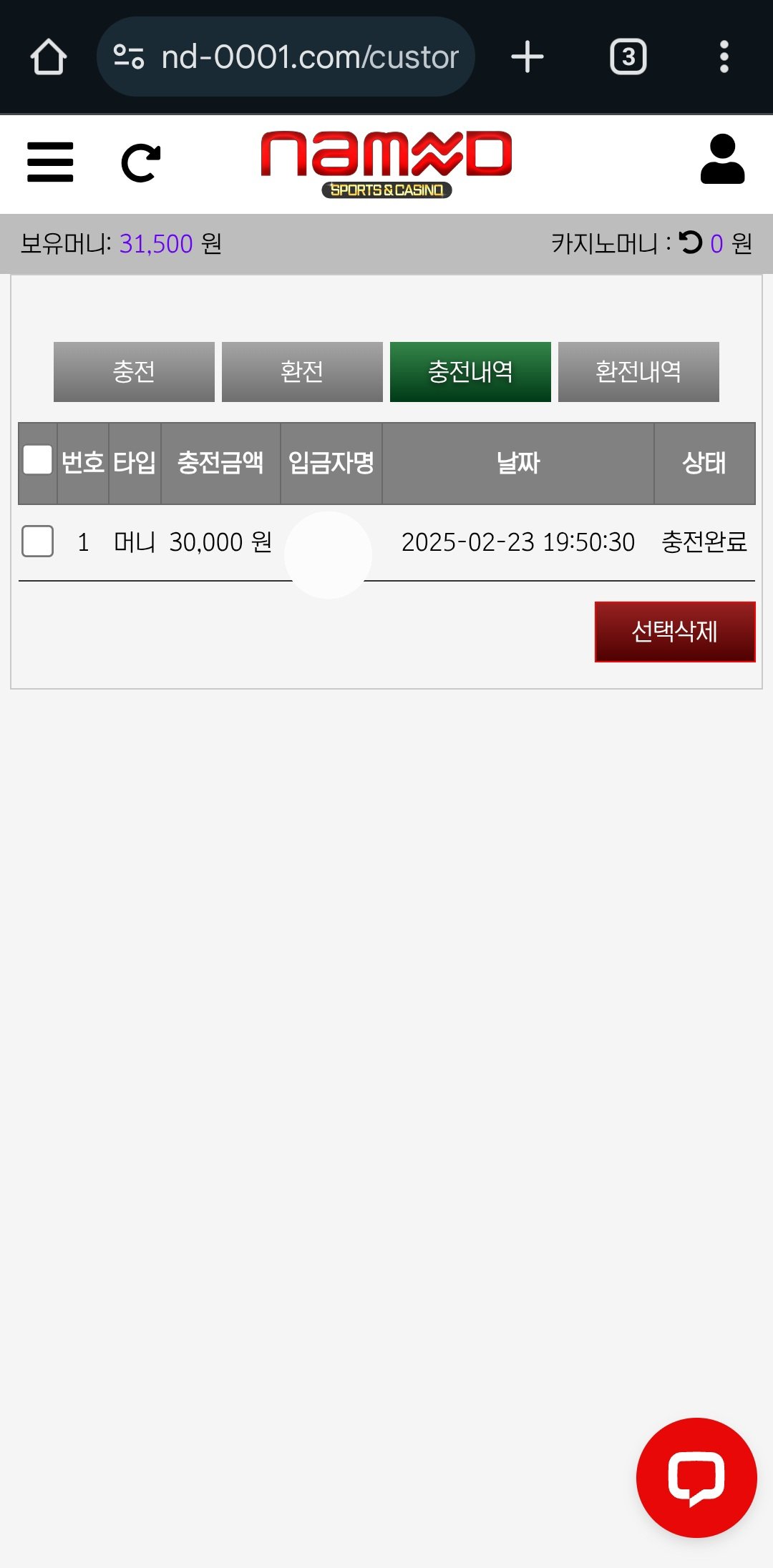
Task: Switch to the 환전 tab
Action: pos(302,372)
